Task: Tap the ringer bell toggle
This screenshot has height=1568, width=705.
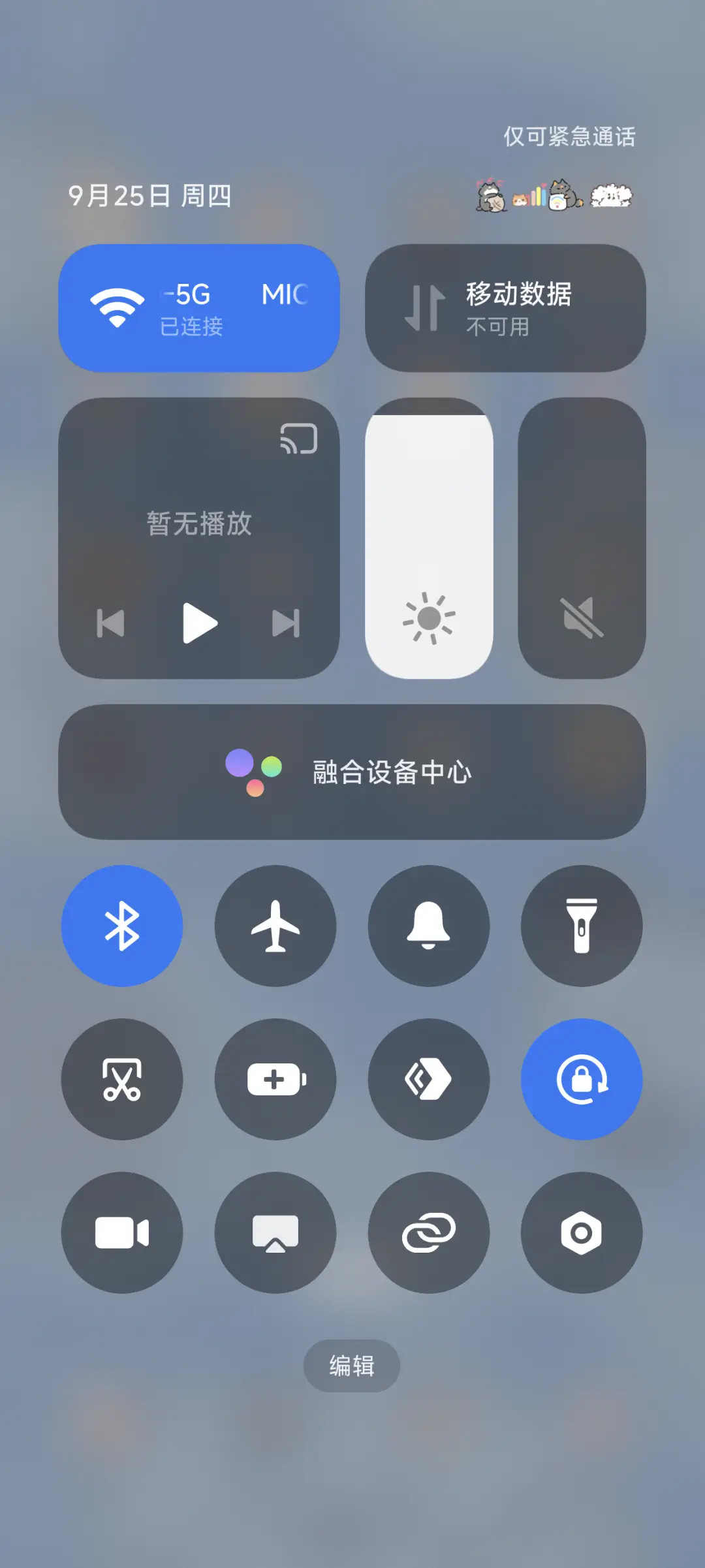Action: coord(429,927)
